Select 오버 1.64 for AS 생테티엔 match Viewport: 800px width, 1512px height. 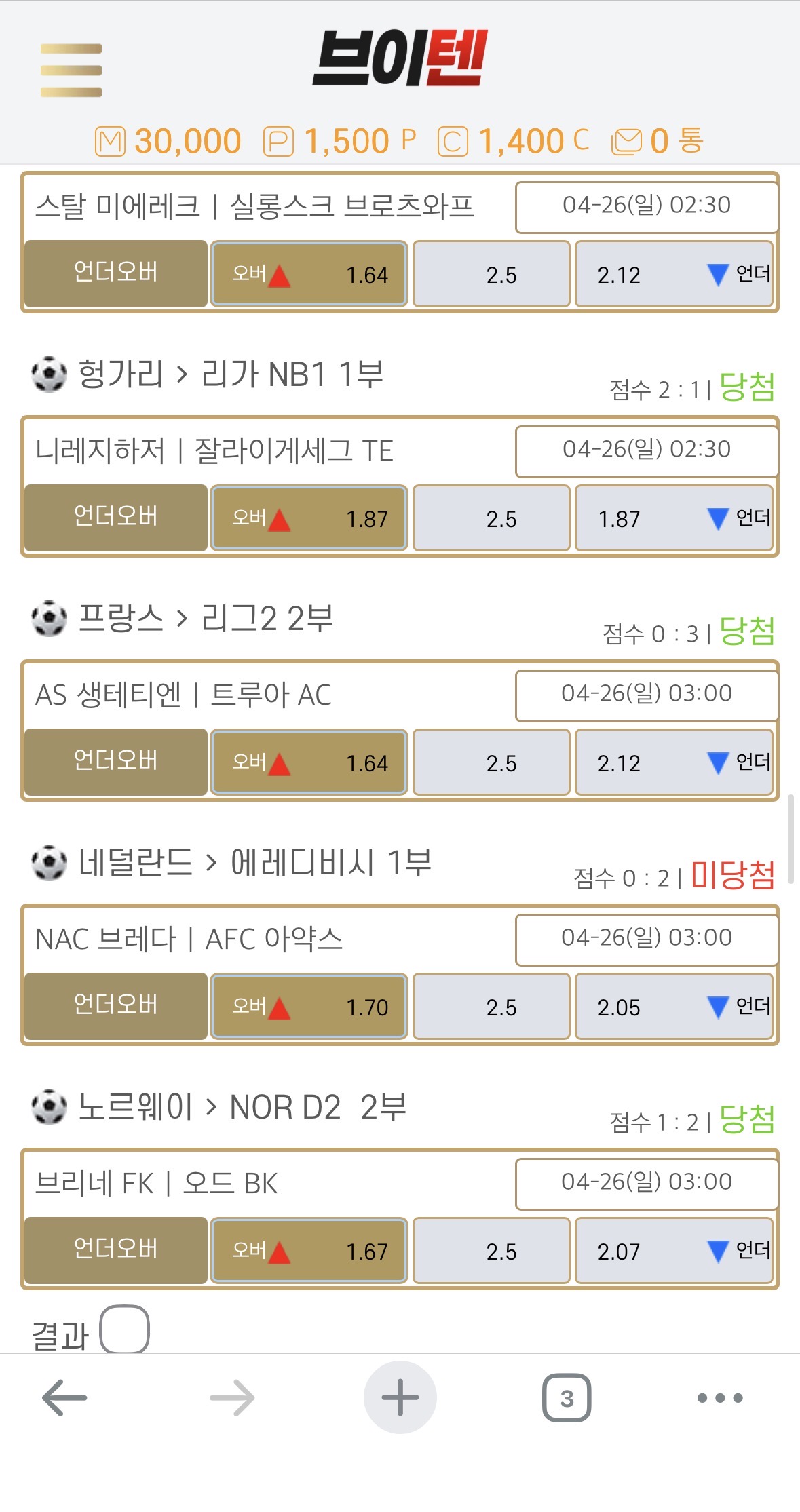point(309,762)
